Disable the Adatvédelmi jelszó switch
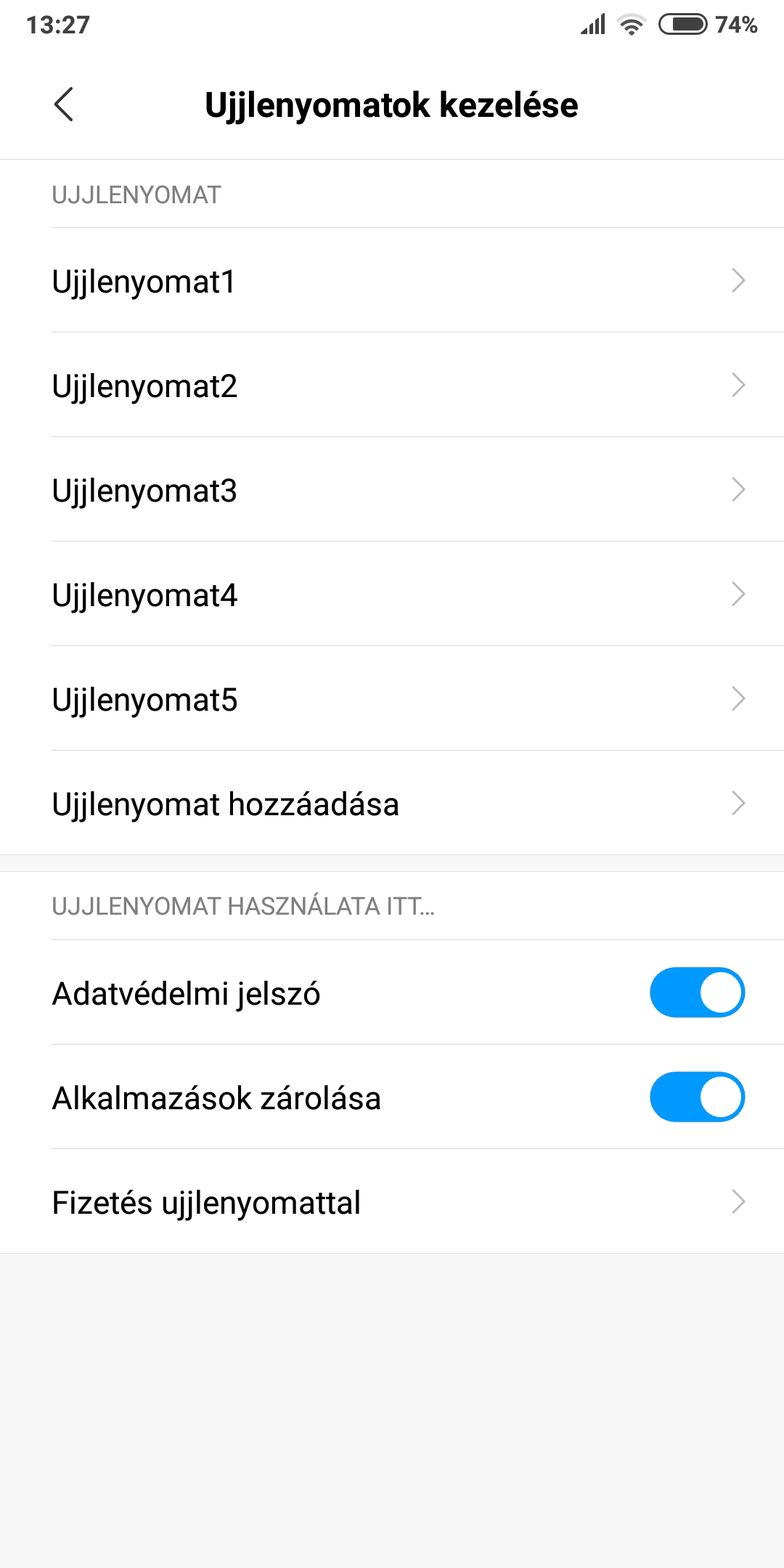Screen dimensions: 784x1568 (697, 992)
